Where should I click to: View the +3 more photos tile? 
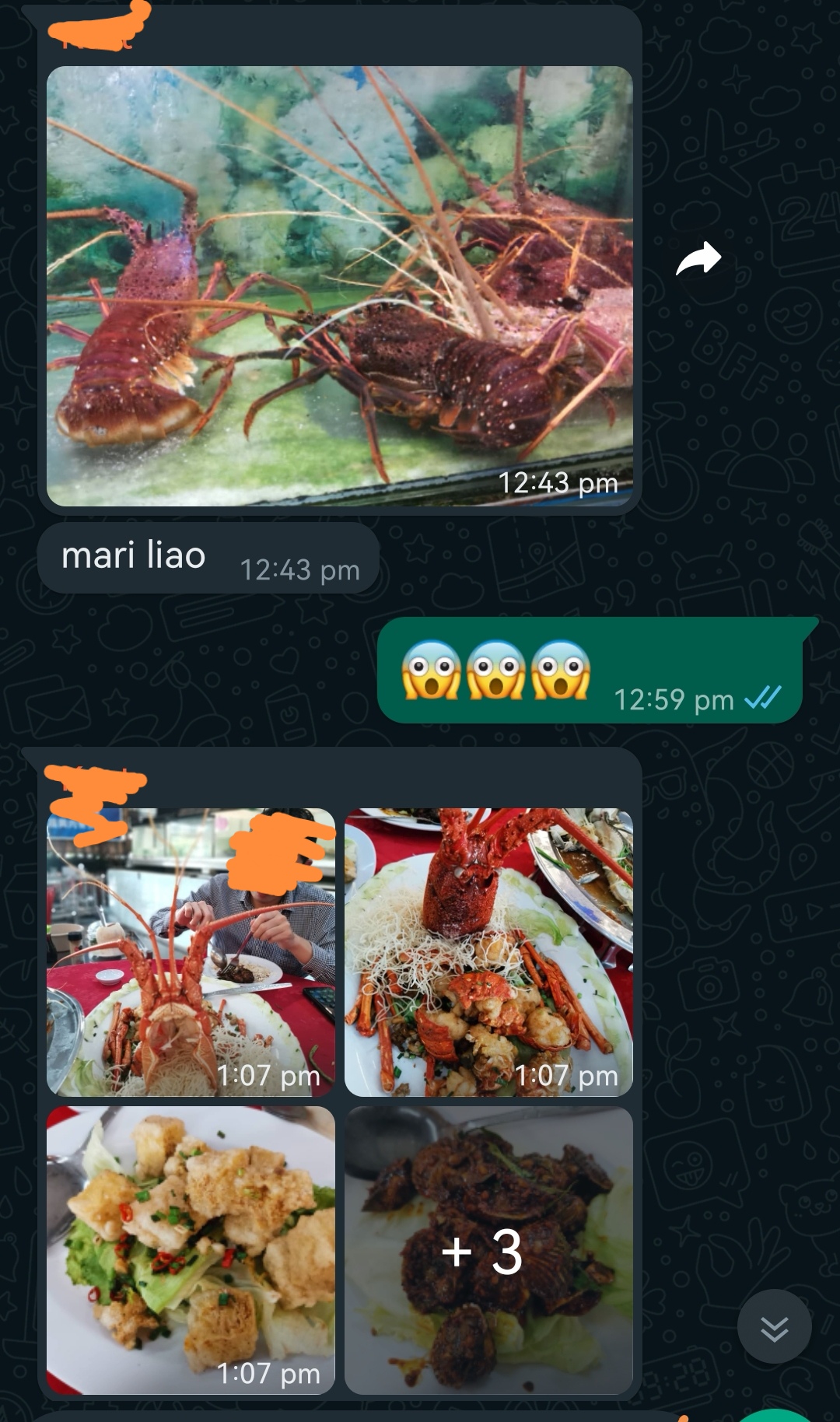pyautogui.click(x=488, y=1249)
